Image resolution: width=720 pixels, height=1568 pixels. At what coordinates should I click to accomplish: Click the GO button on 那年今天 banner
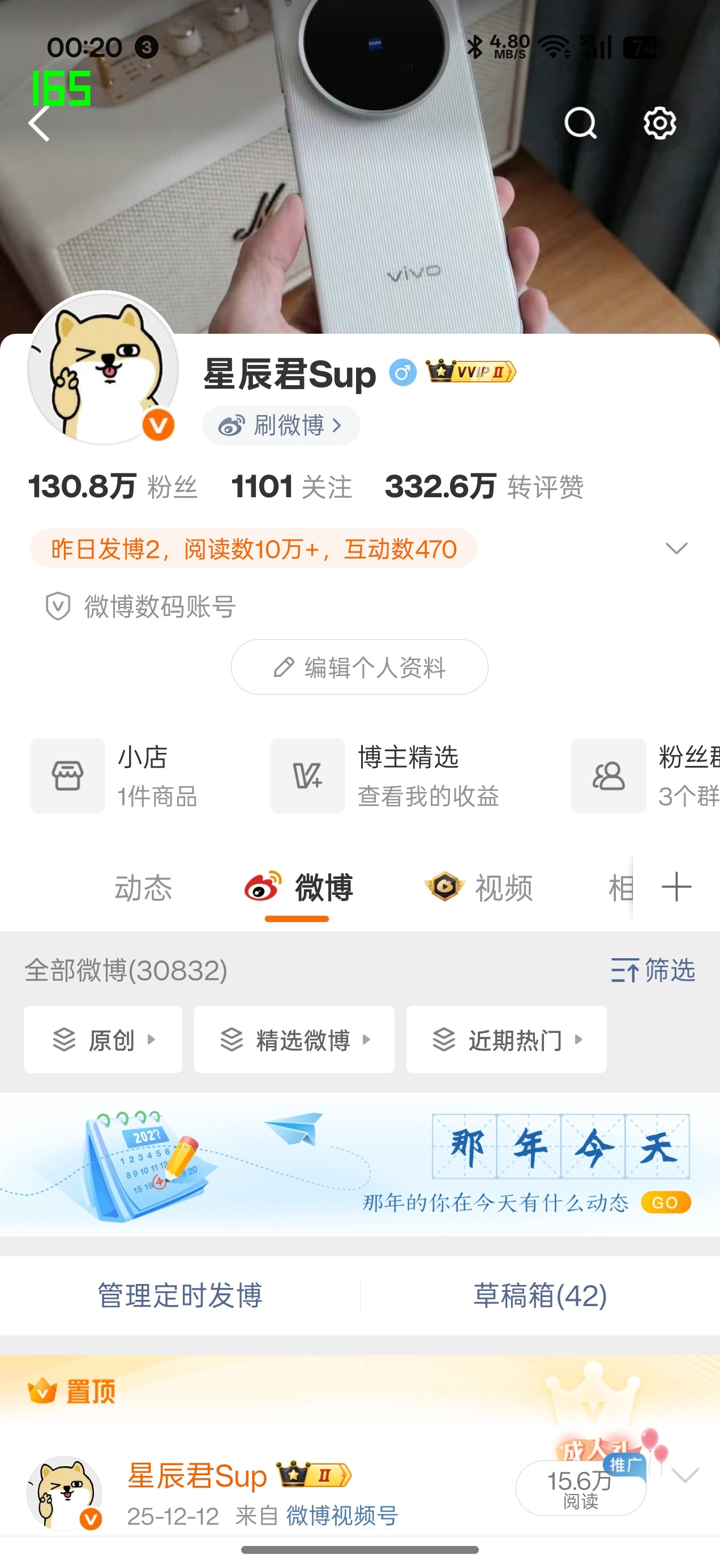coord(665,1202)
